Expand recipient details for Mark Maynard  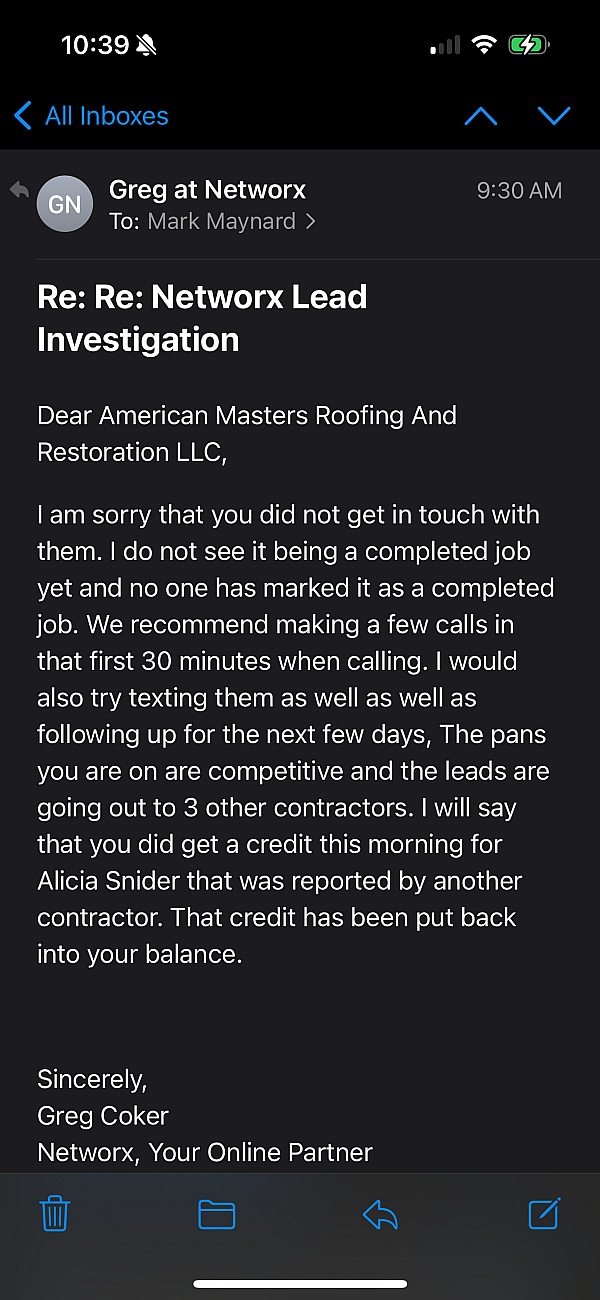pyautogui.click(x=212, y=222)
